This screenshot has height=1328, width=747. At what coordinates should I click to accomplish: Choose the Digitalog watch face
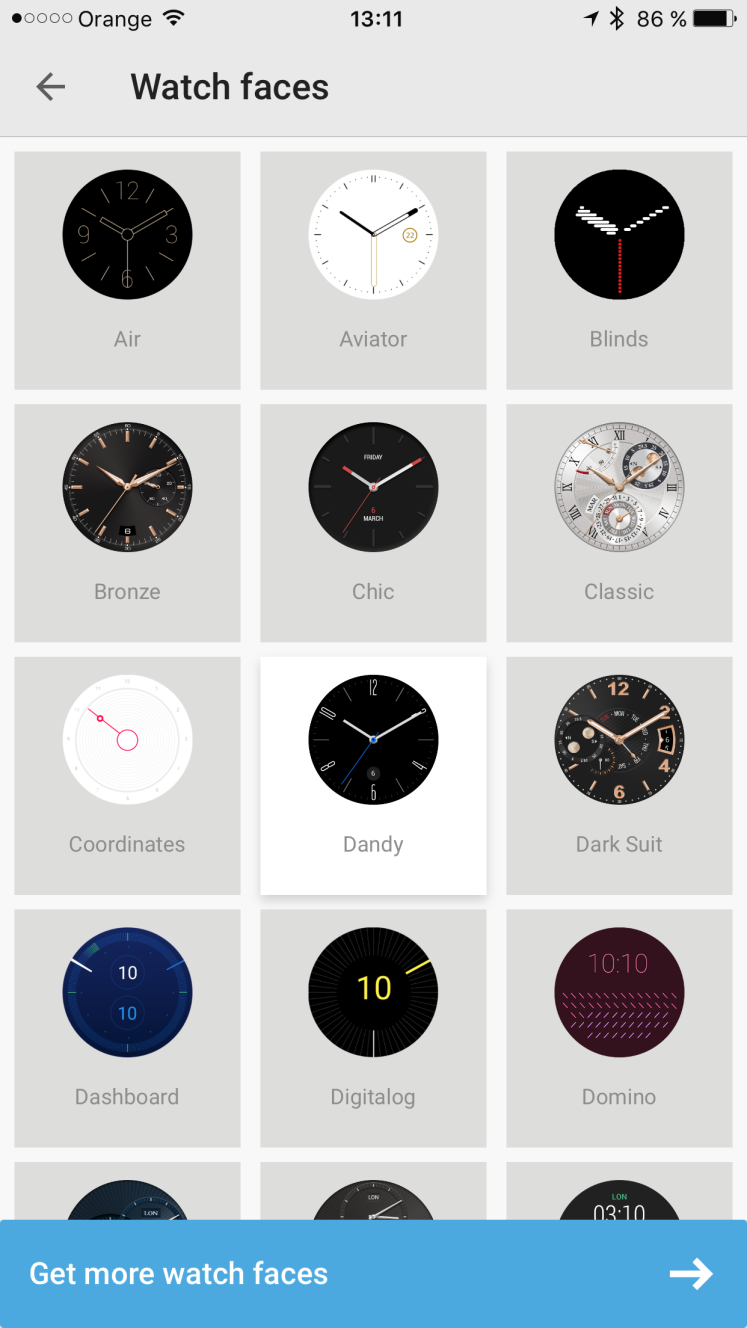pyautogui.click(x=373, y=1028)
